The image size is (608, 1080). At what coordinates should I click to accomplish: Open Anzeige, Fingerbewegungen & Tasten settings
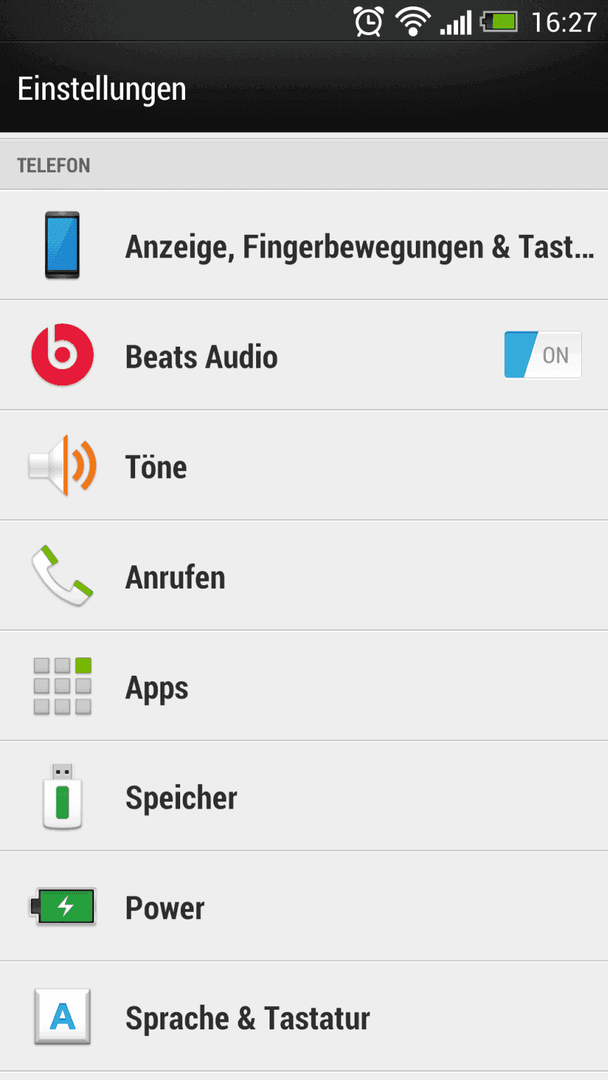click(x=304, y=245)
